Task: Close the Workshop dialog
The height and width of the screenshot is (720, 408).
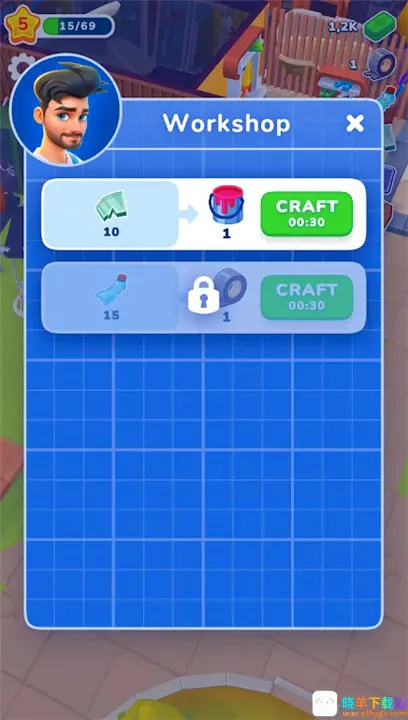Action: (355, 124)
